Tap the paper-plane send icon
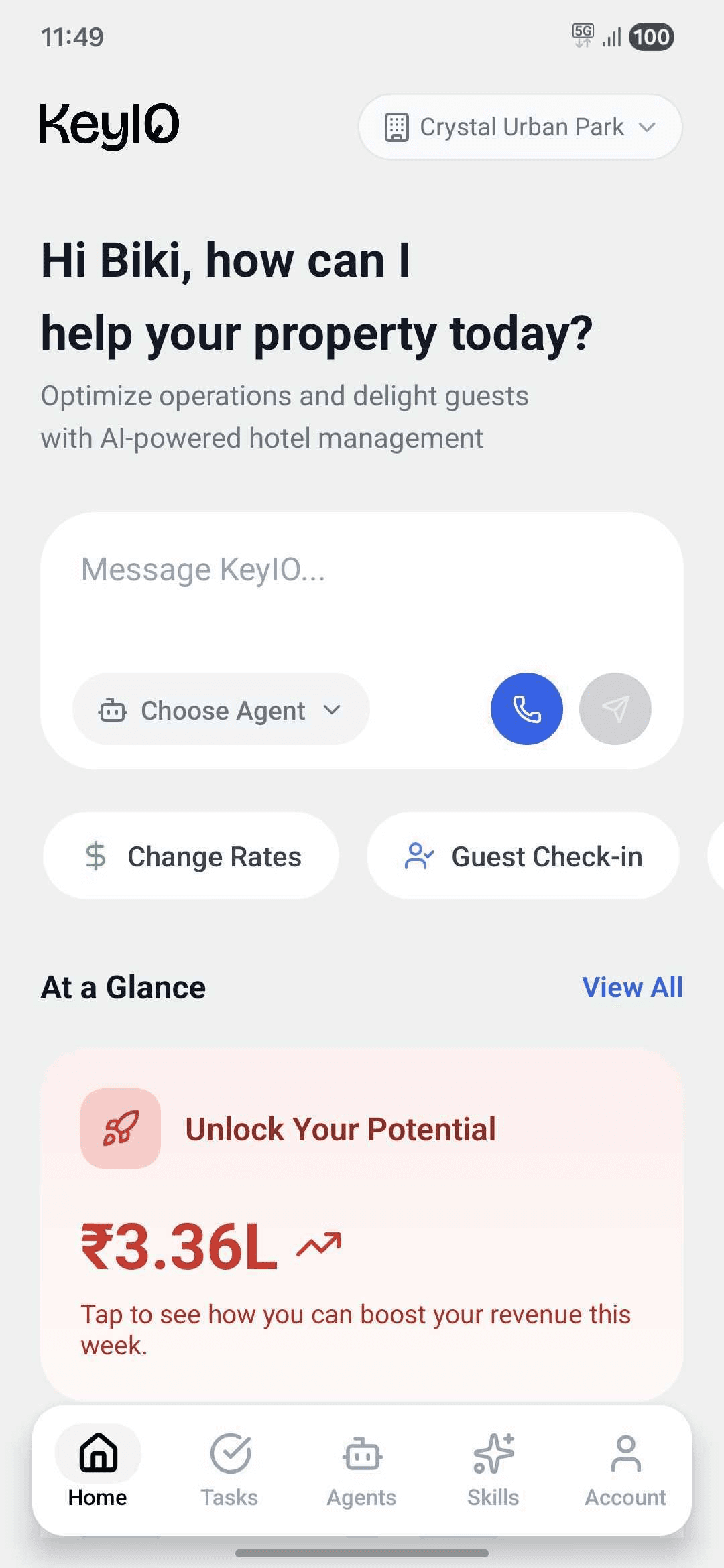 pyautogui.click(x=615, y=709)
